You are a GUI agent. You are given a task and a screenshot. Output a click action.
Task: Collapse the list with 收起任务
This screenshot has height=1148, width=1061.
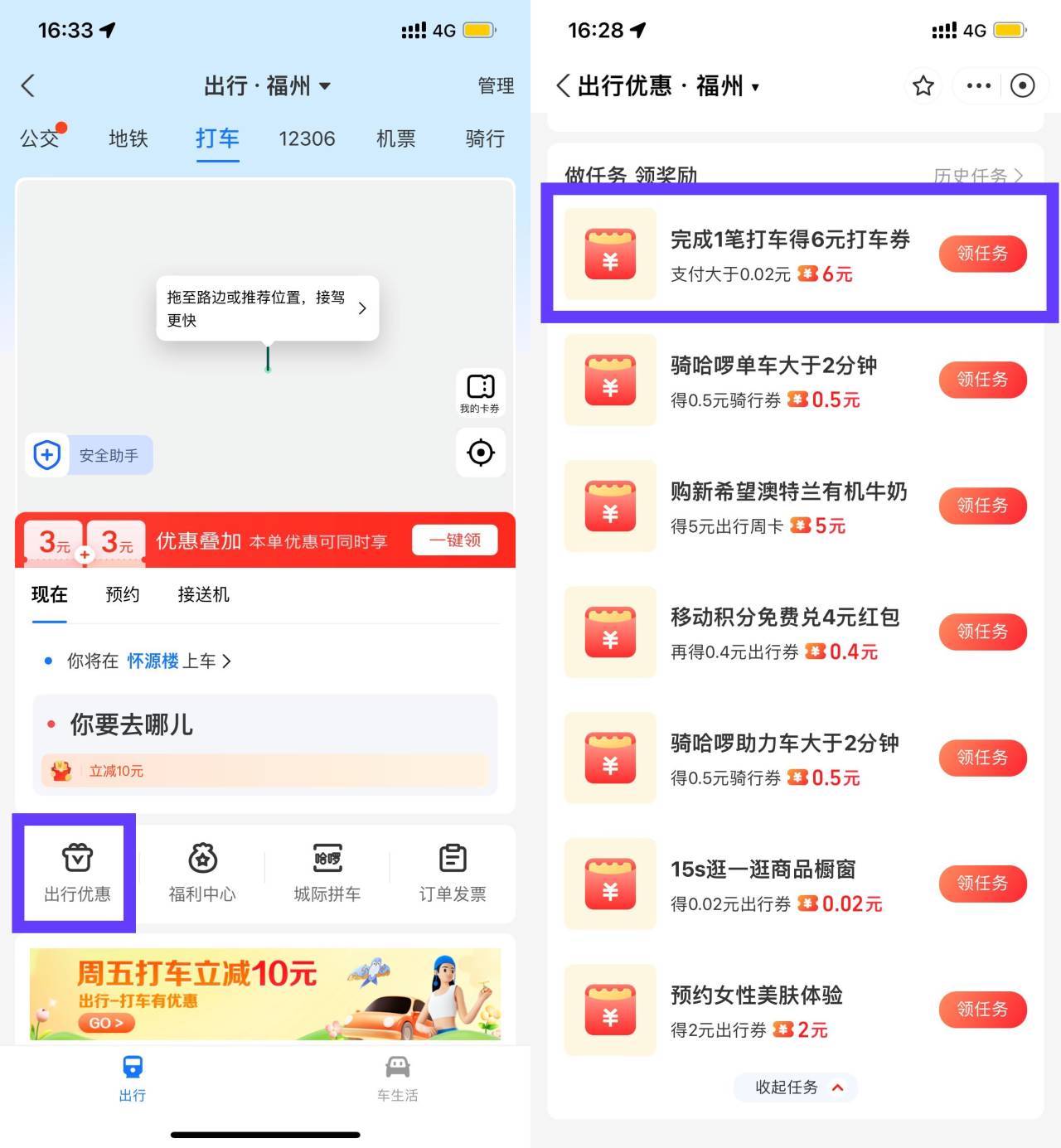click(x=797, y=1087)
